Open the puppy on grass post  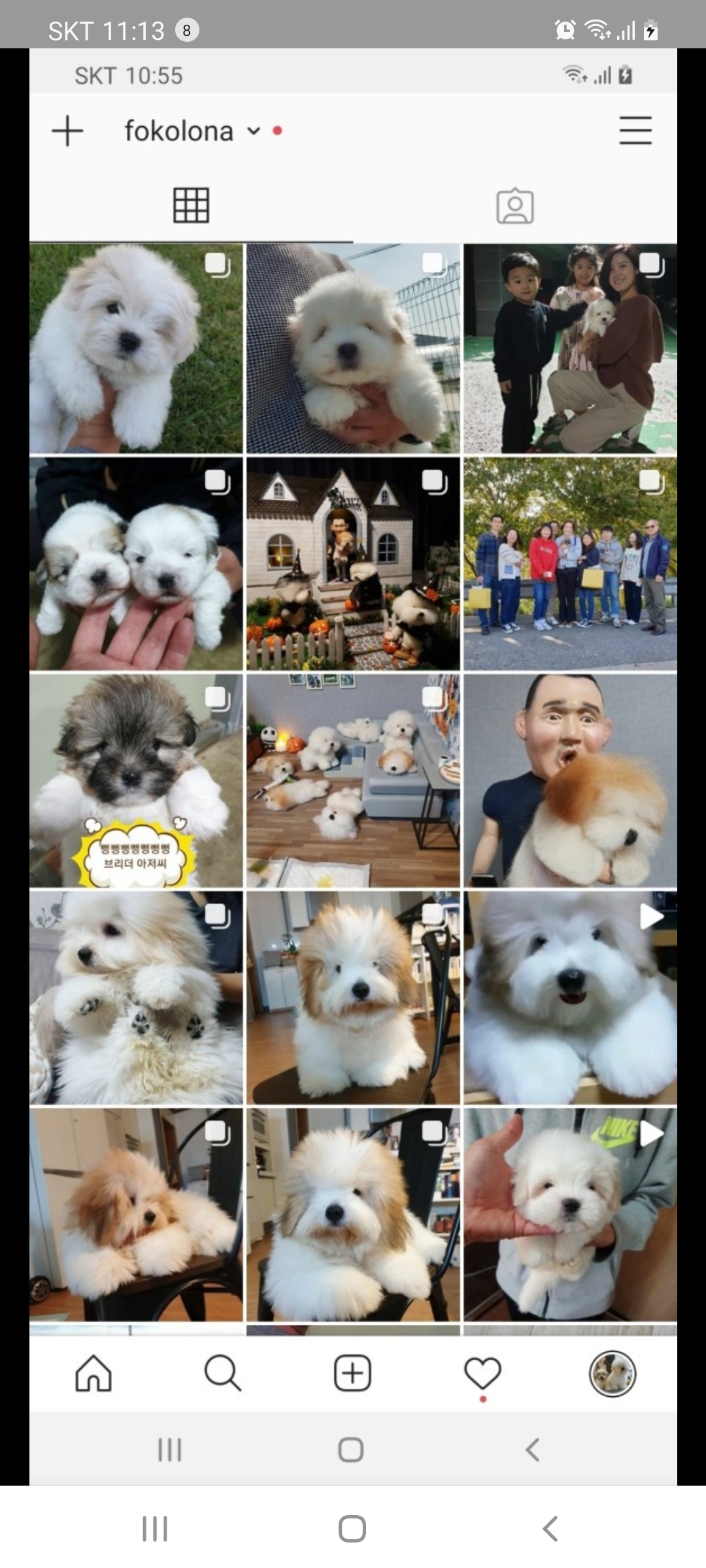pos(136,348)
